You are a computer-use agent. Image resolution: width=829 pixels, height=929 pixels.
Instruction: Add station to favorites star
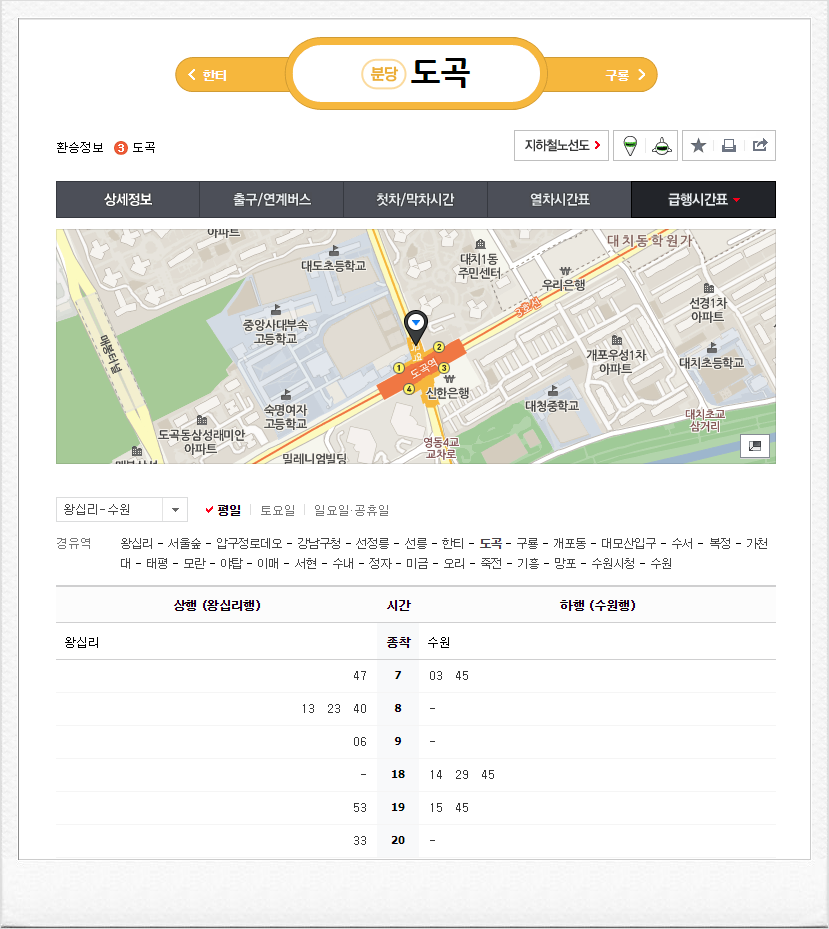click(698, 146)
